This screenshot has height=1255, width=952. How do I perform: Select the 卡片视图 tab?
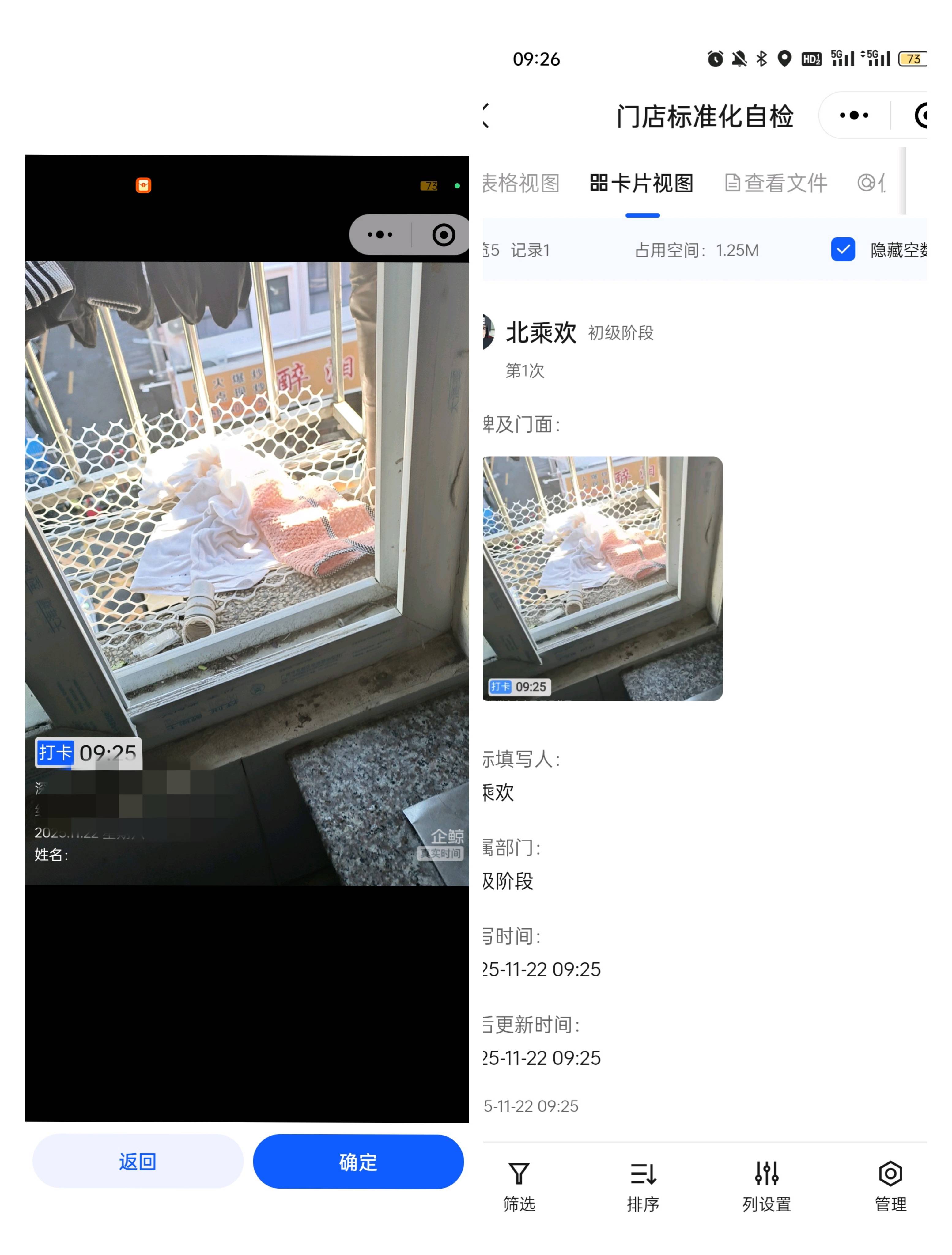[642, 183]
